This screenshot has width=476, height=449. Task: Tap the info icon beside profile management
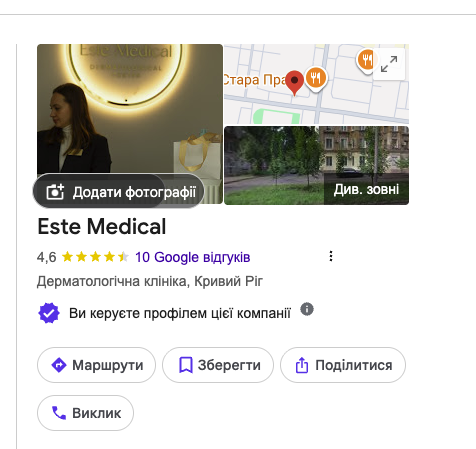(x=307, y=309)
